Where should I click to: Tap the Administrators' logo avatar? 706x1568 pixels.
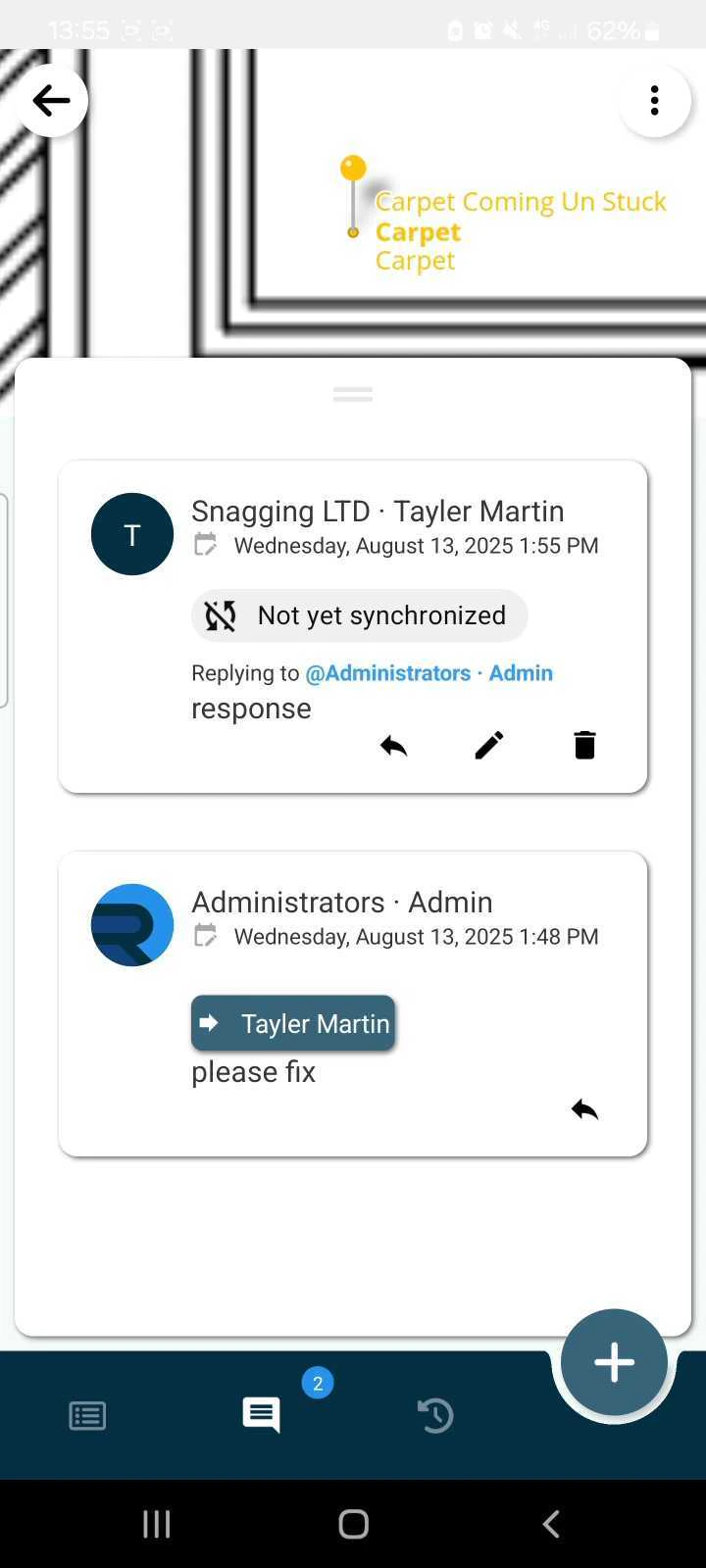click(x=131, y=924)
